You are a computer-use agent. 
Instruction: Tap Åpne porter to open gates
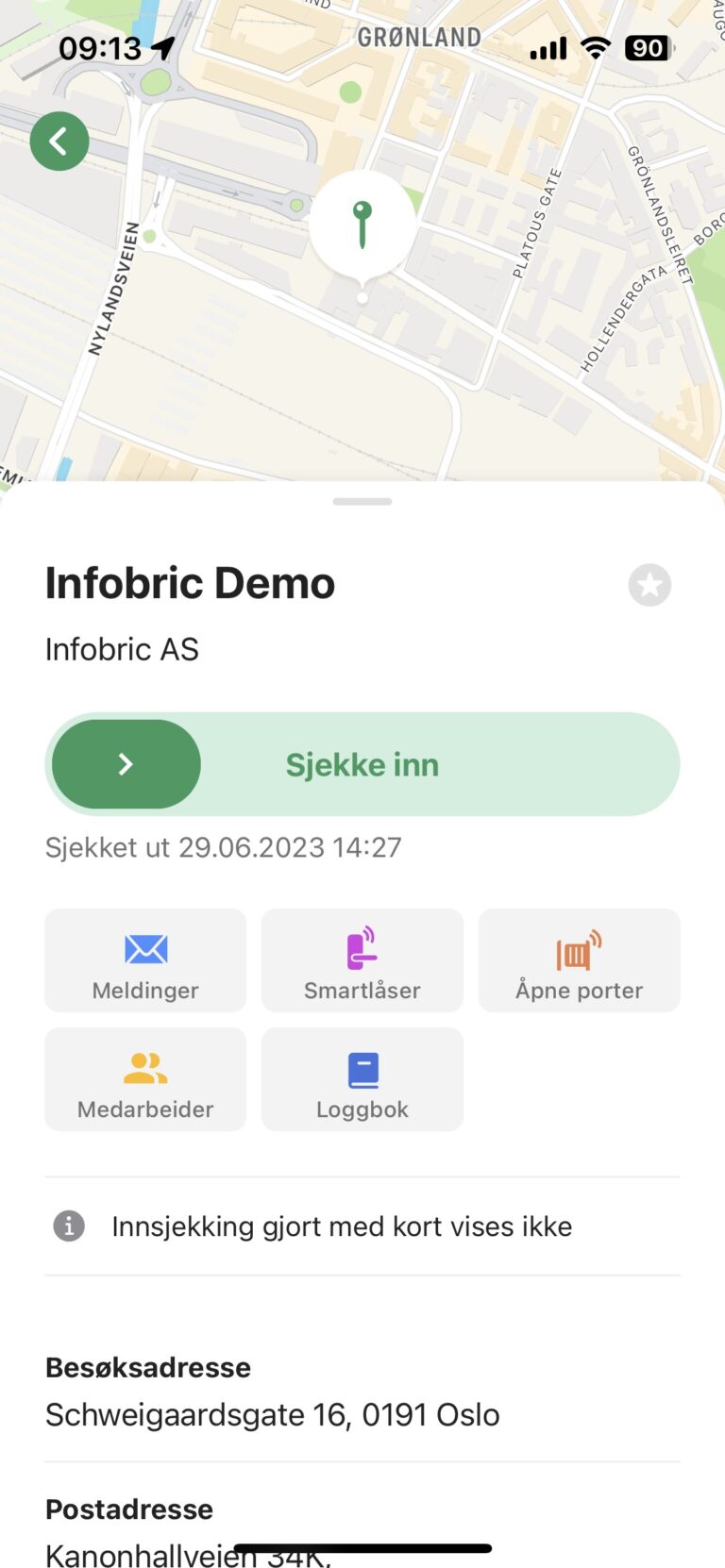point(579,959)
